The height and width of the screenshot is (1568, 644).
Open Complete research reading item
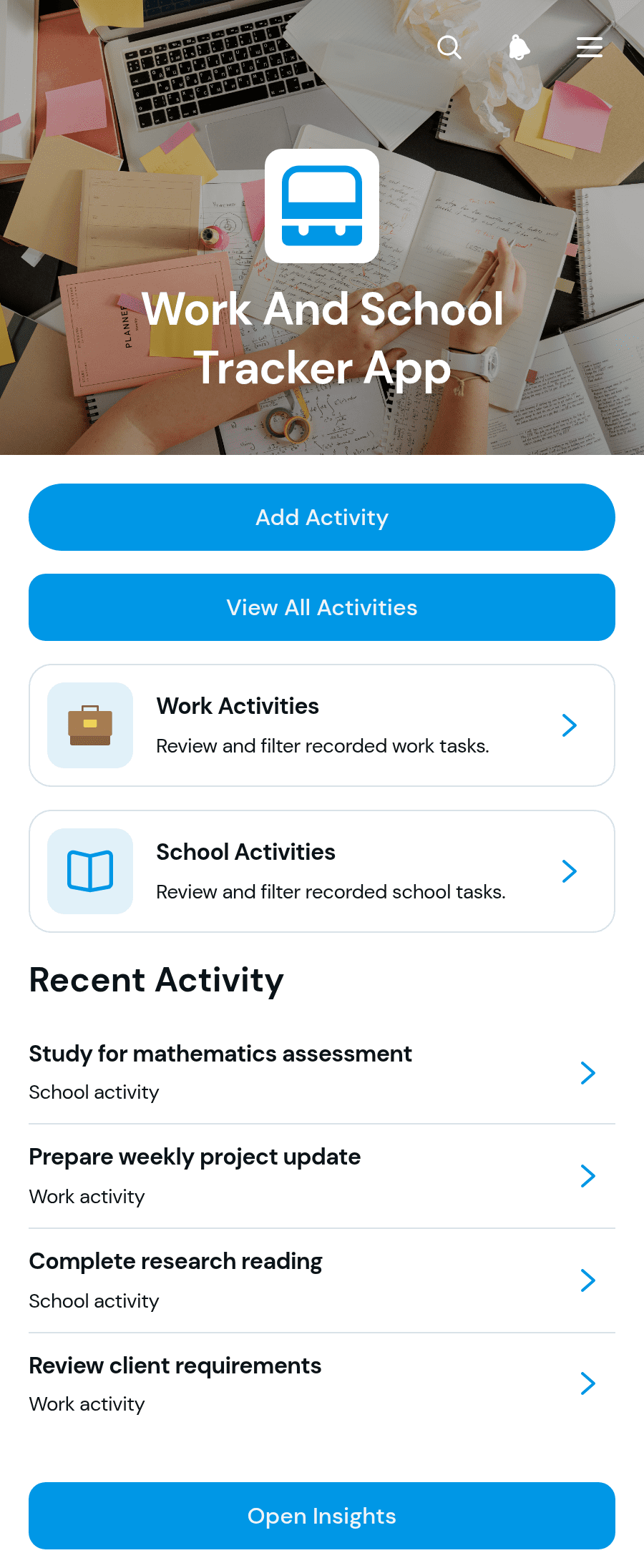(322, 1280)
